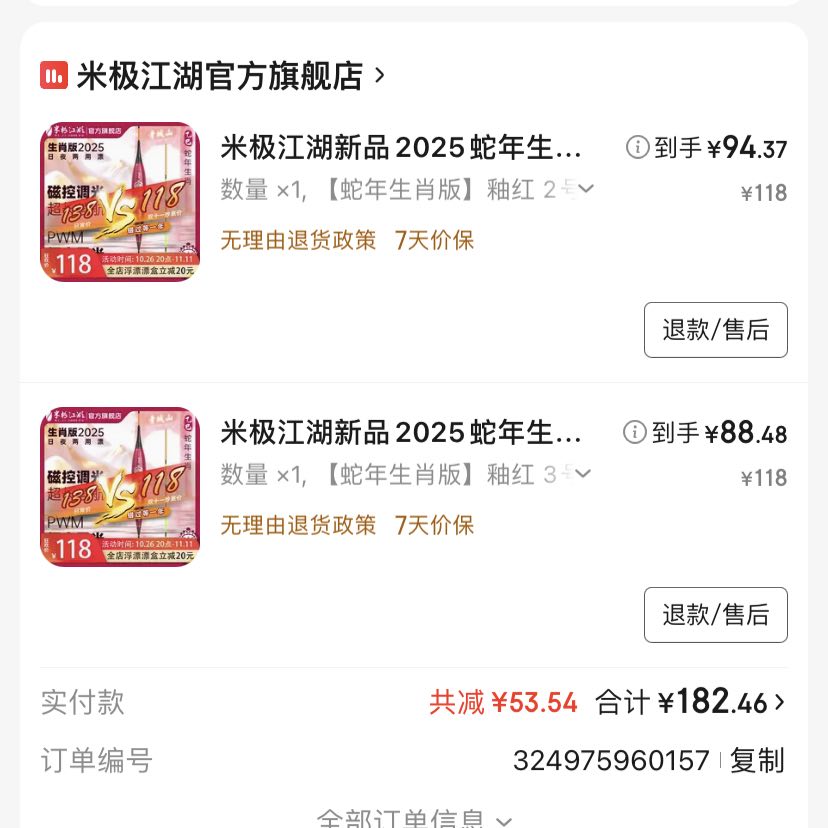
Task: Expand the 釉红 3号 specification details
Action: [x=585, y=473]
